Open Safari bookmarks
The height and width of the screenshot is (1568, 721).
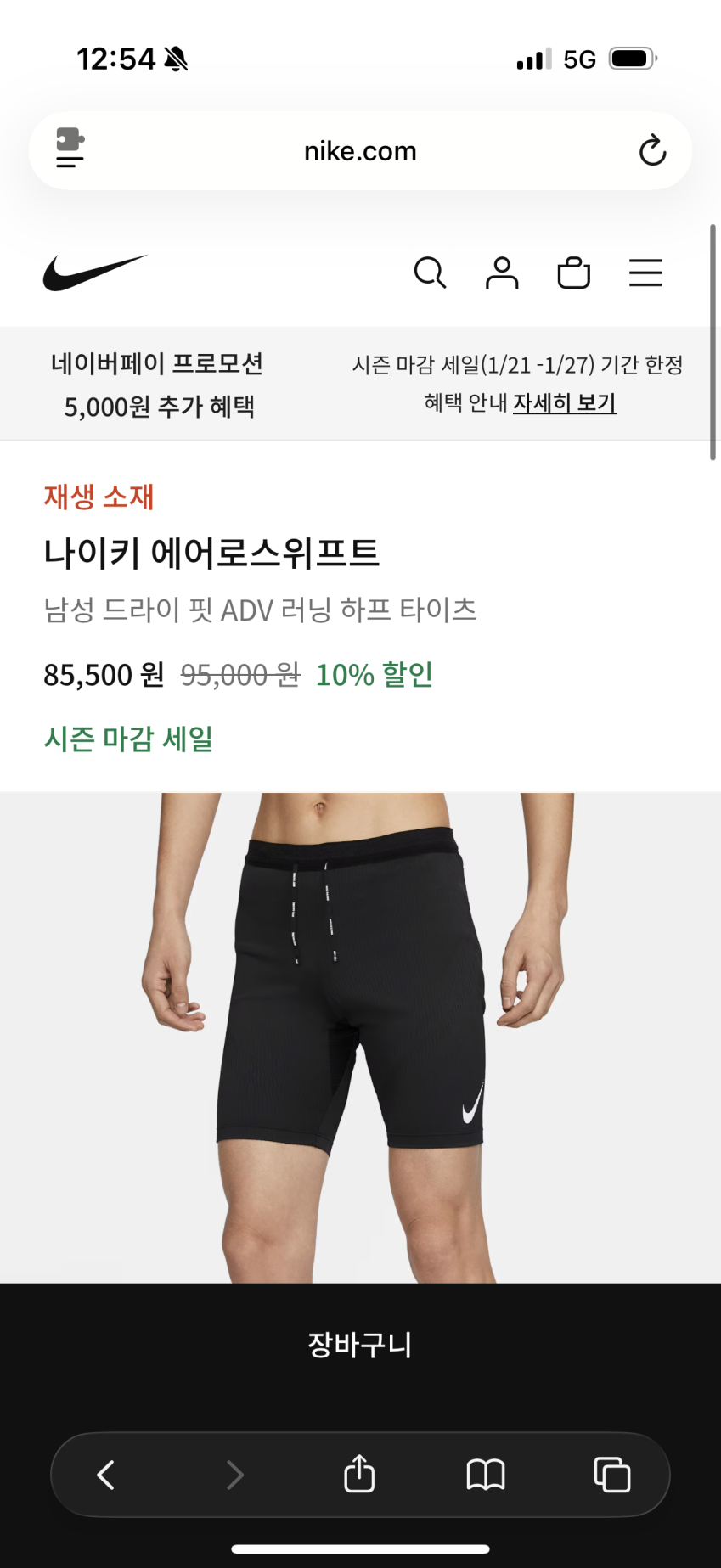pos(486,1475)
